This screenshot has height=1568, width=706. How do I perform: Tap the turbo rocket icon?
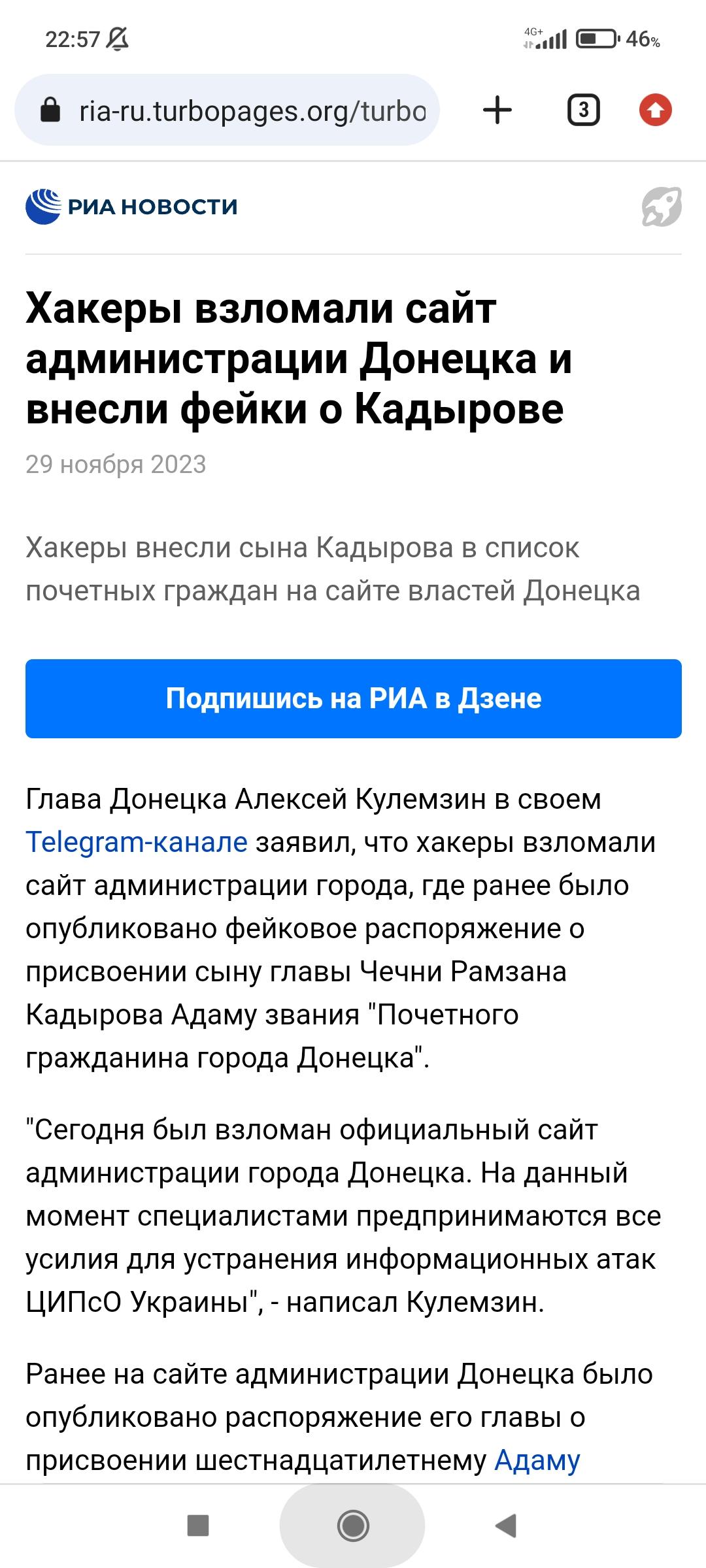pos(662,206)
